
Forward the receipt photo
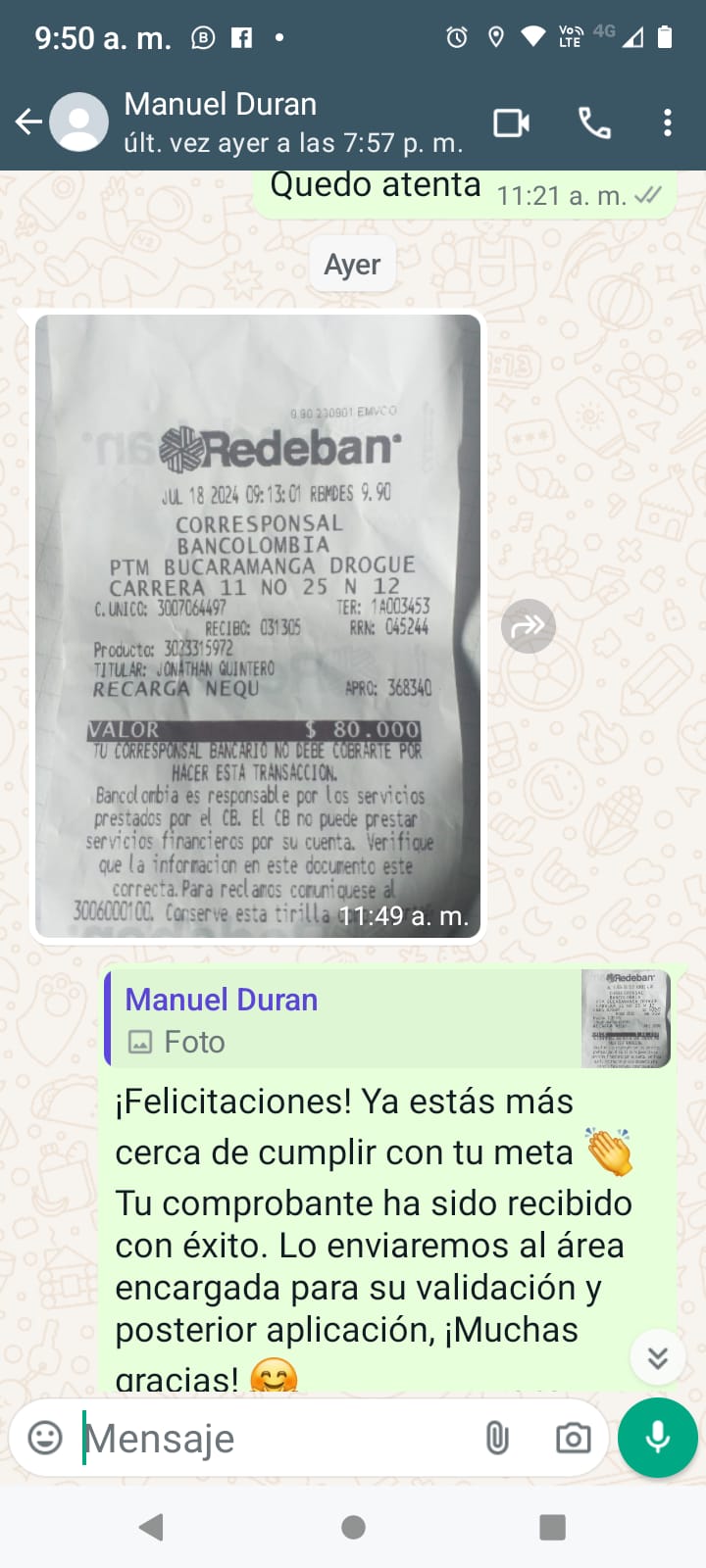pyautogui.click(x=529, y=626)
